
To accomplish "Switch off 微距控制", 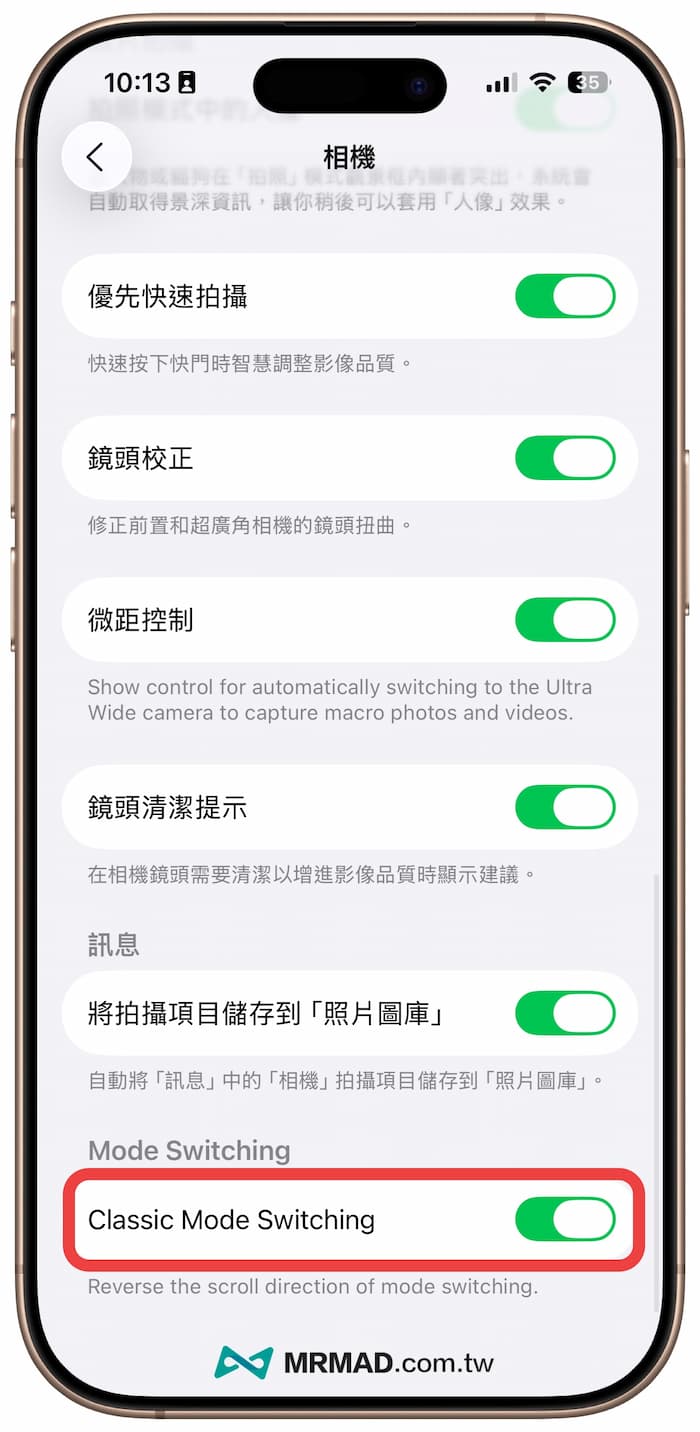I will [565, 620].
